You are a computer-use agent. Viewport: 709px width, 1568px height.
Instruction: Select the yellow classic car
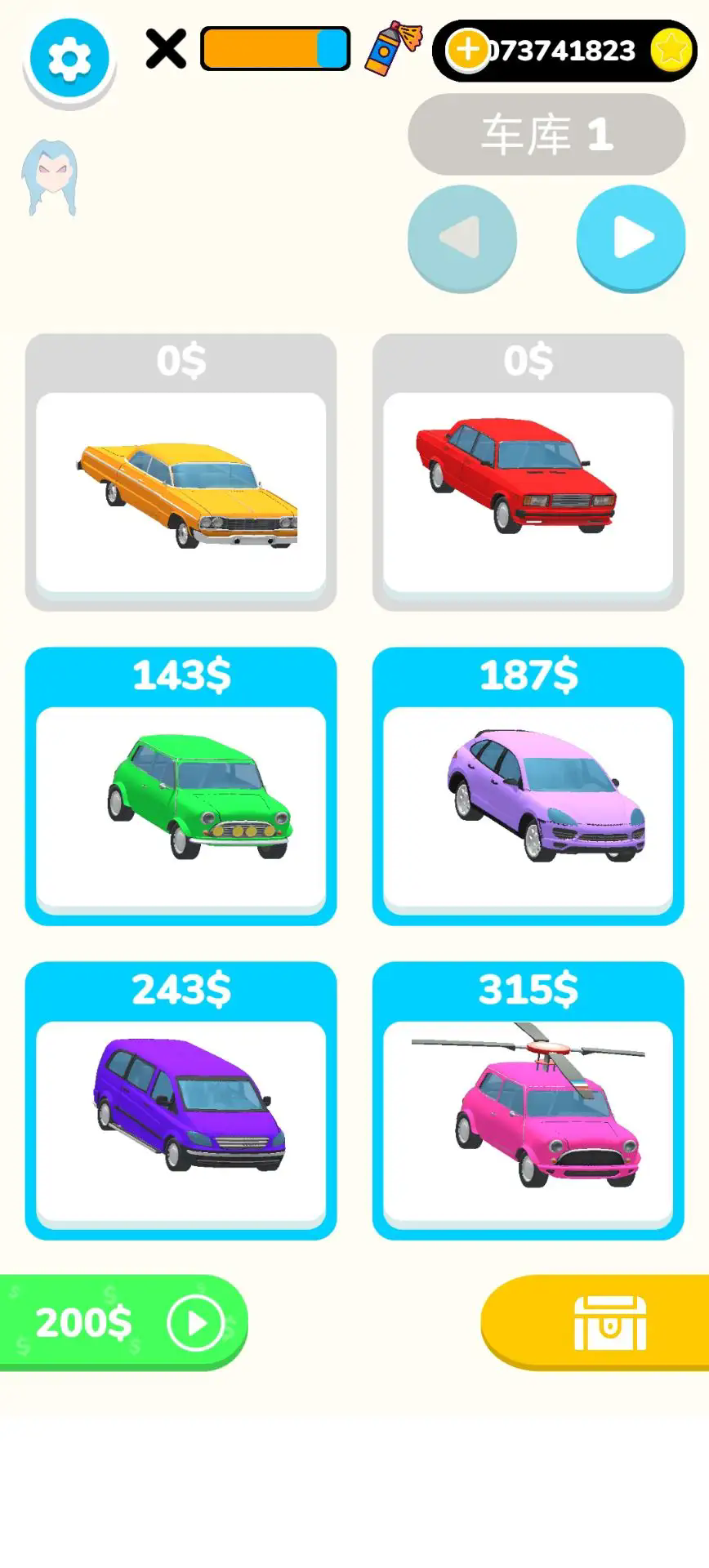[x=181, y=490]
